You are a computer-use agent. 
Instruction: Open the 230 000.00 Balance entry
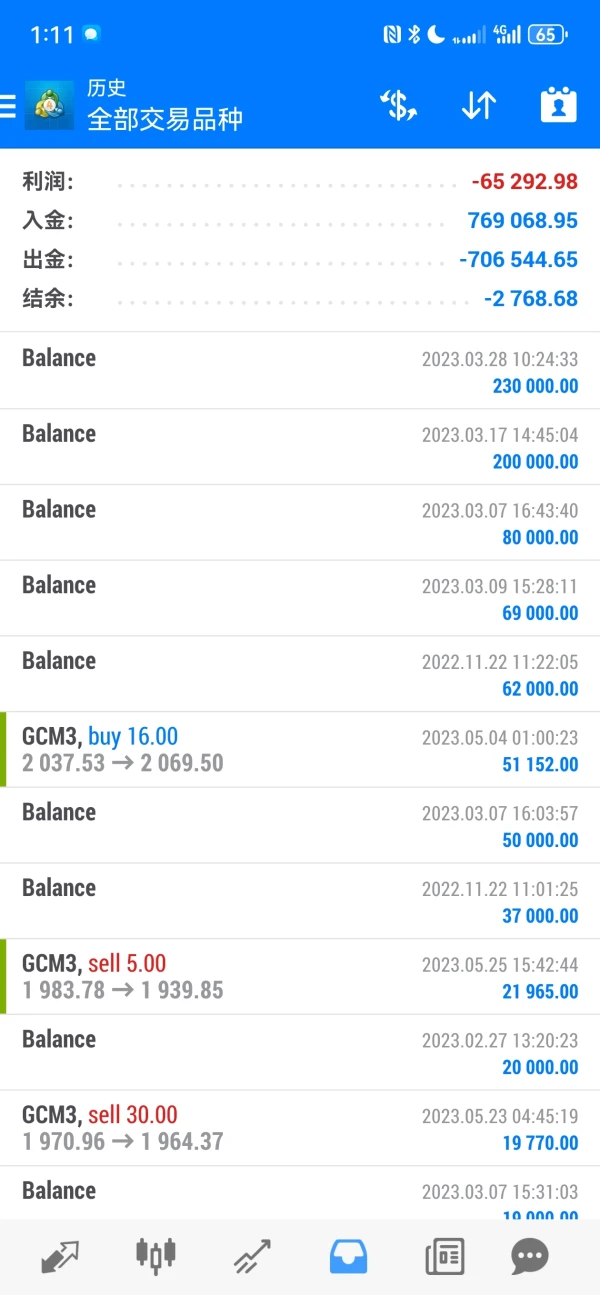(300, 371)
